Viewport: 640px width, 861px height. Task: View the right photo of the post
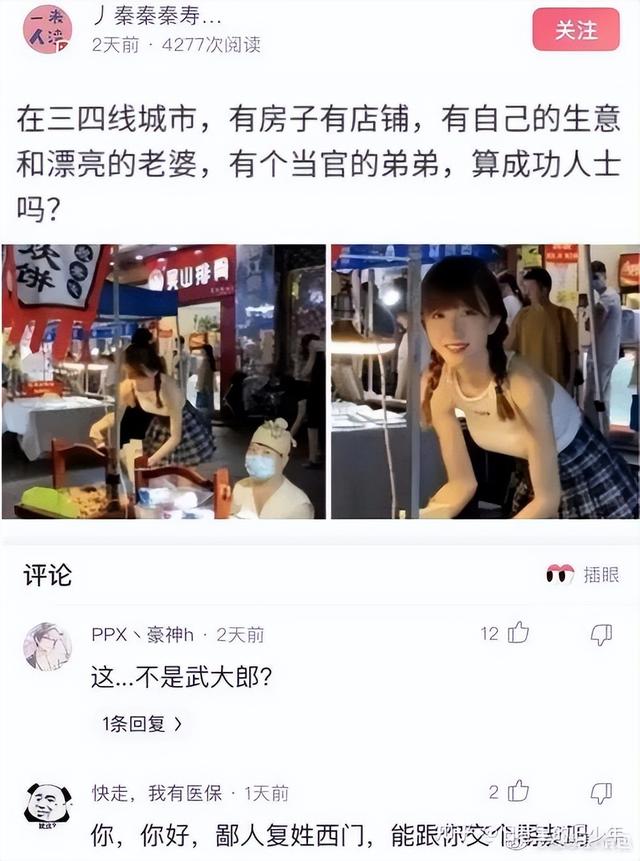click(484, 381)
